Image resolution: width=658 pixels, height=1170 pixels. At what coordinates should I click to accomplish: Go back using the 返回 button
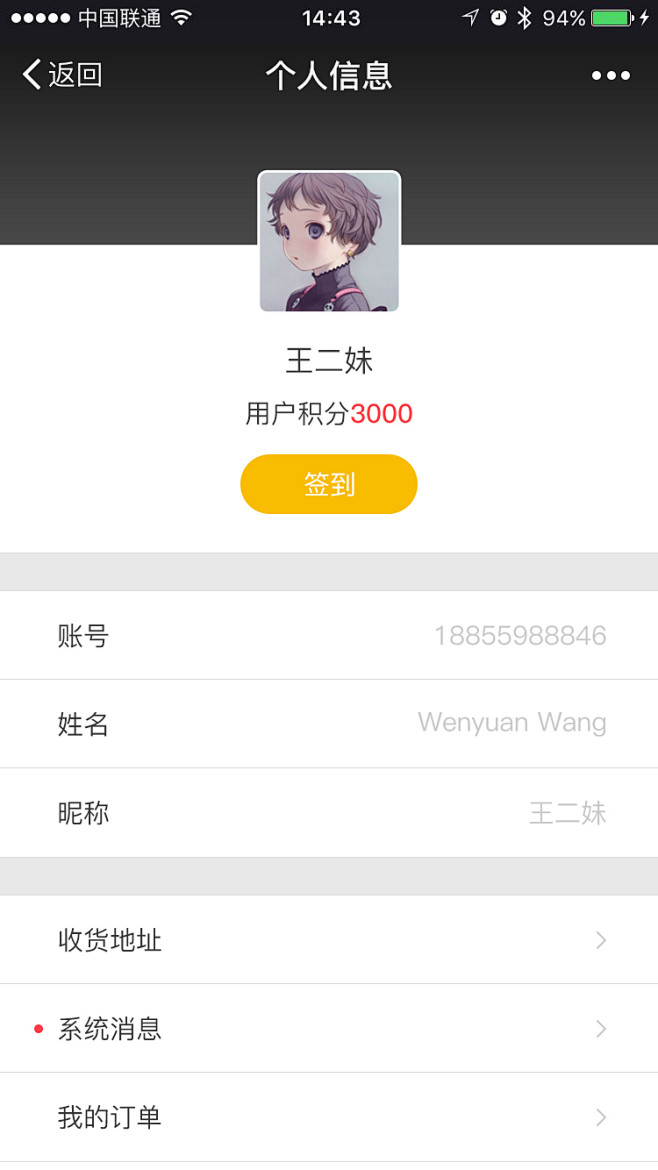coord(62,75)
